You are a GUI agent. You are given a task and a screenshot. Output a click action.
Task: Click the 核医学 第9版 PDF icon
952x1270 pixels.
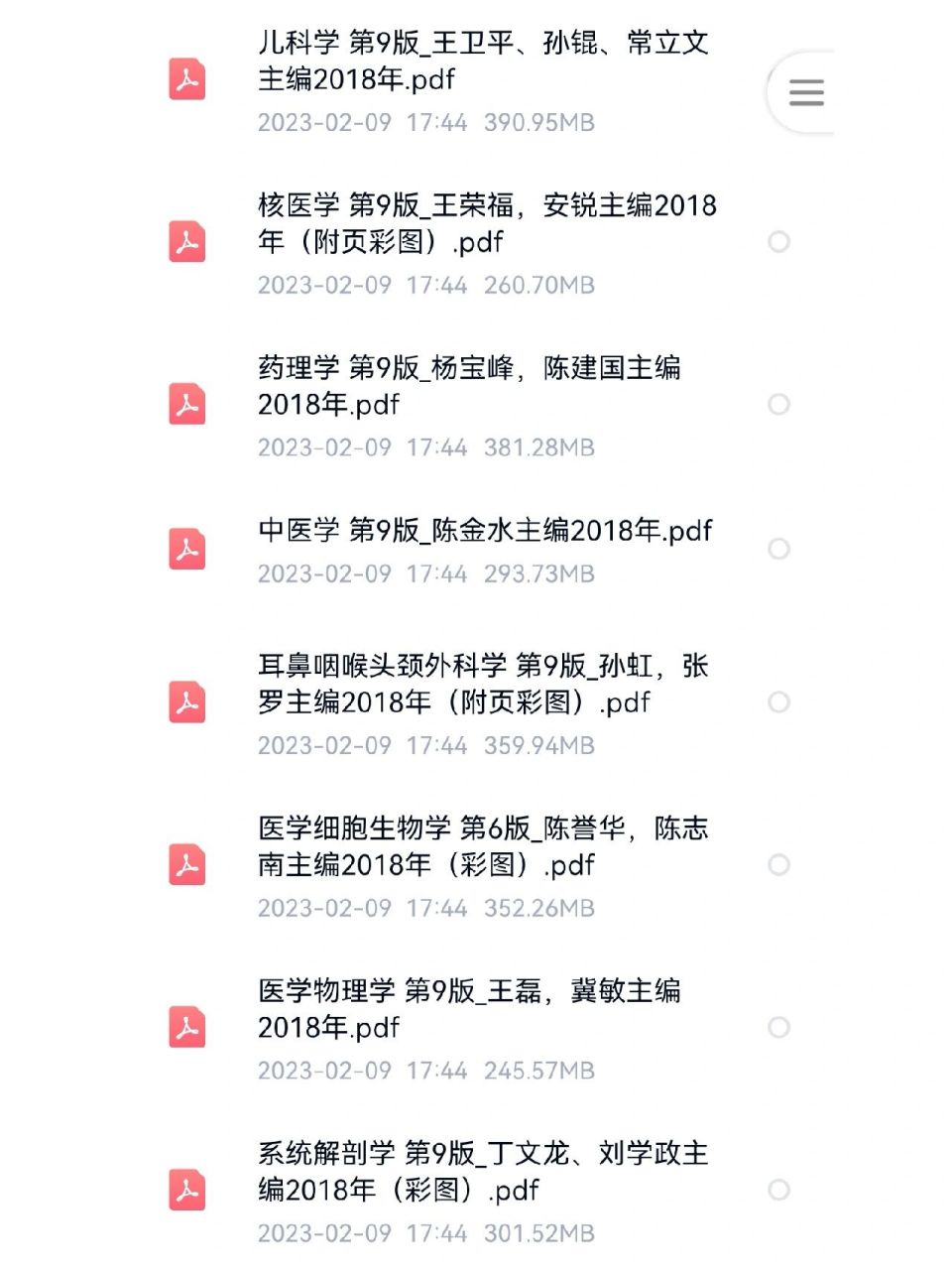(x=187, y=241)
